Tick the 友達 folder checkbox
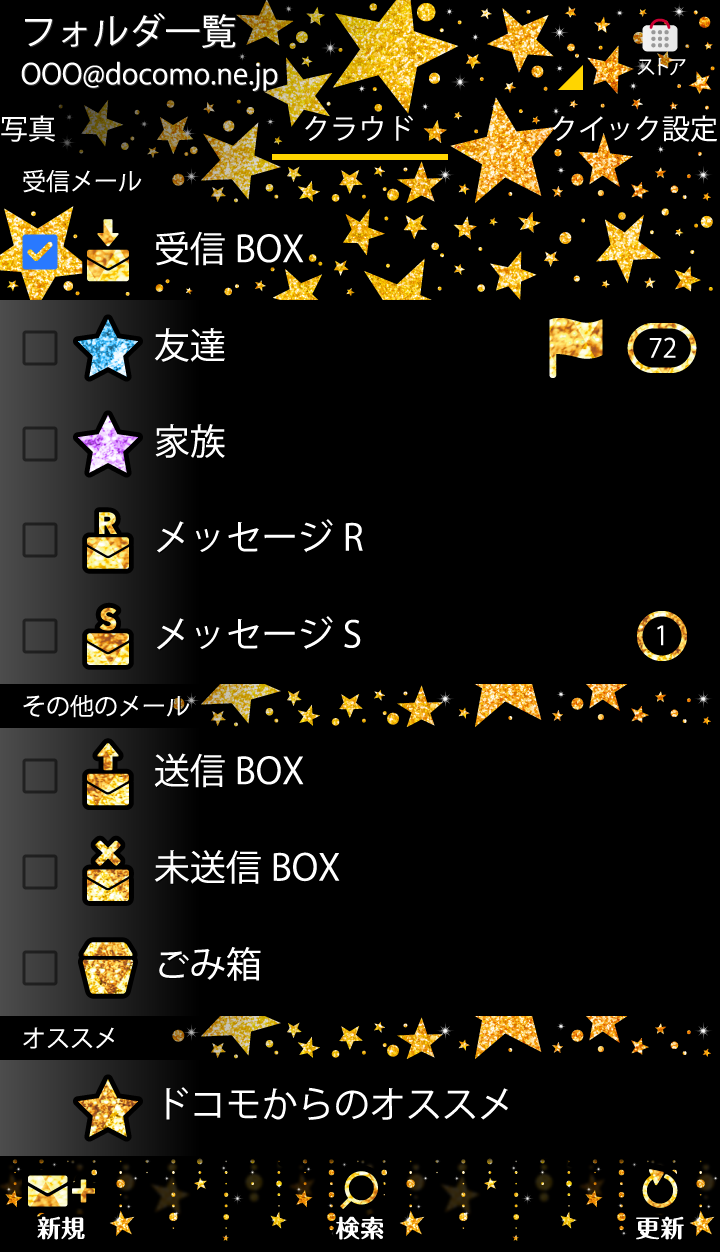 pos(40,347)
